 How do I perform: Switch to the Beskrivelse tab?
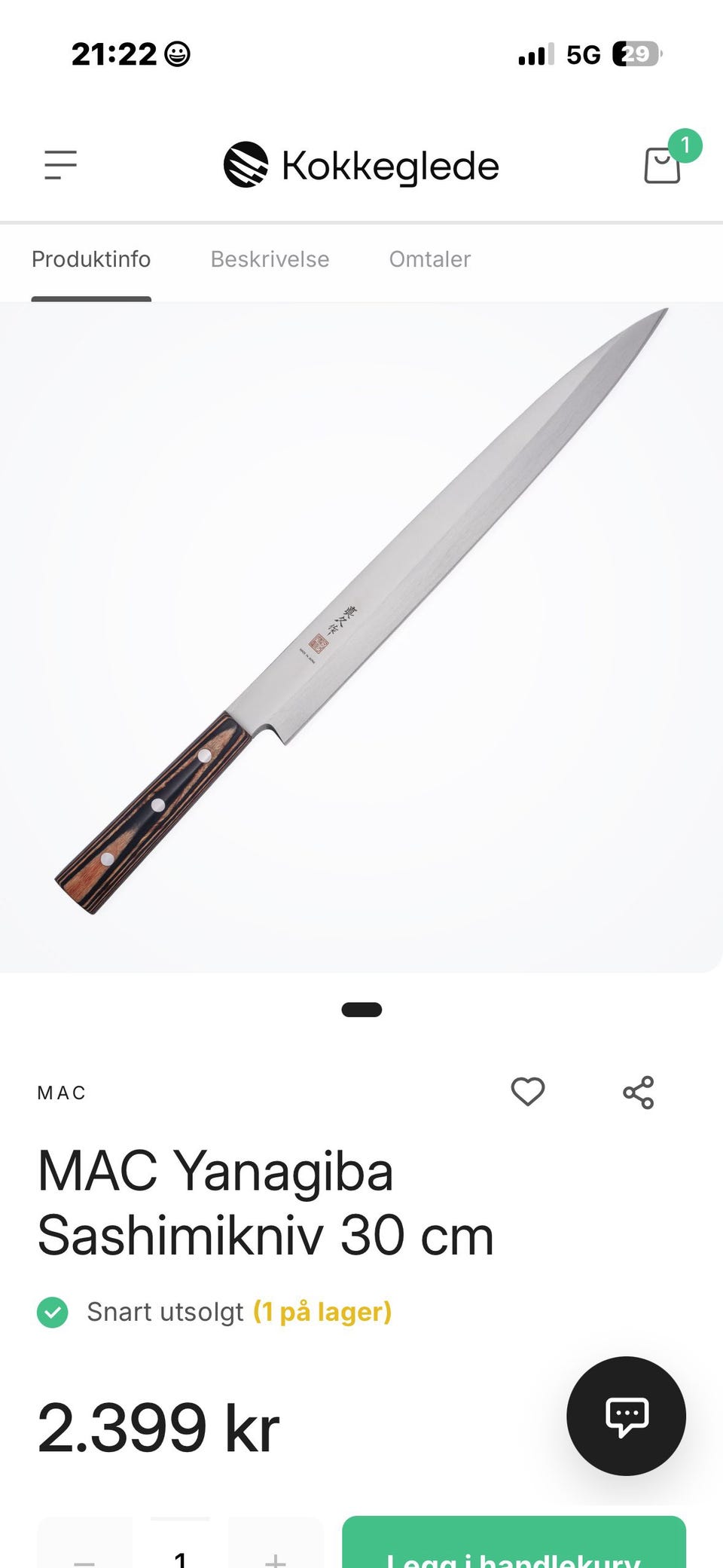coord(270,259)
